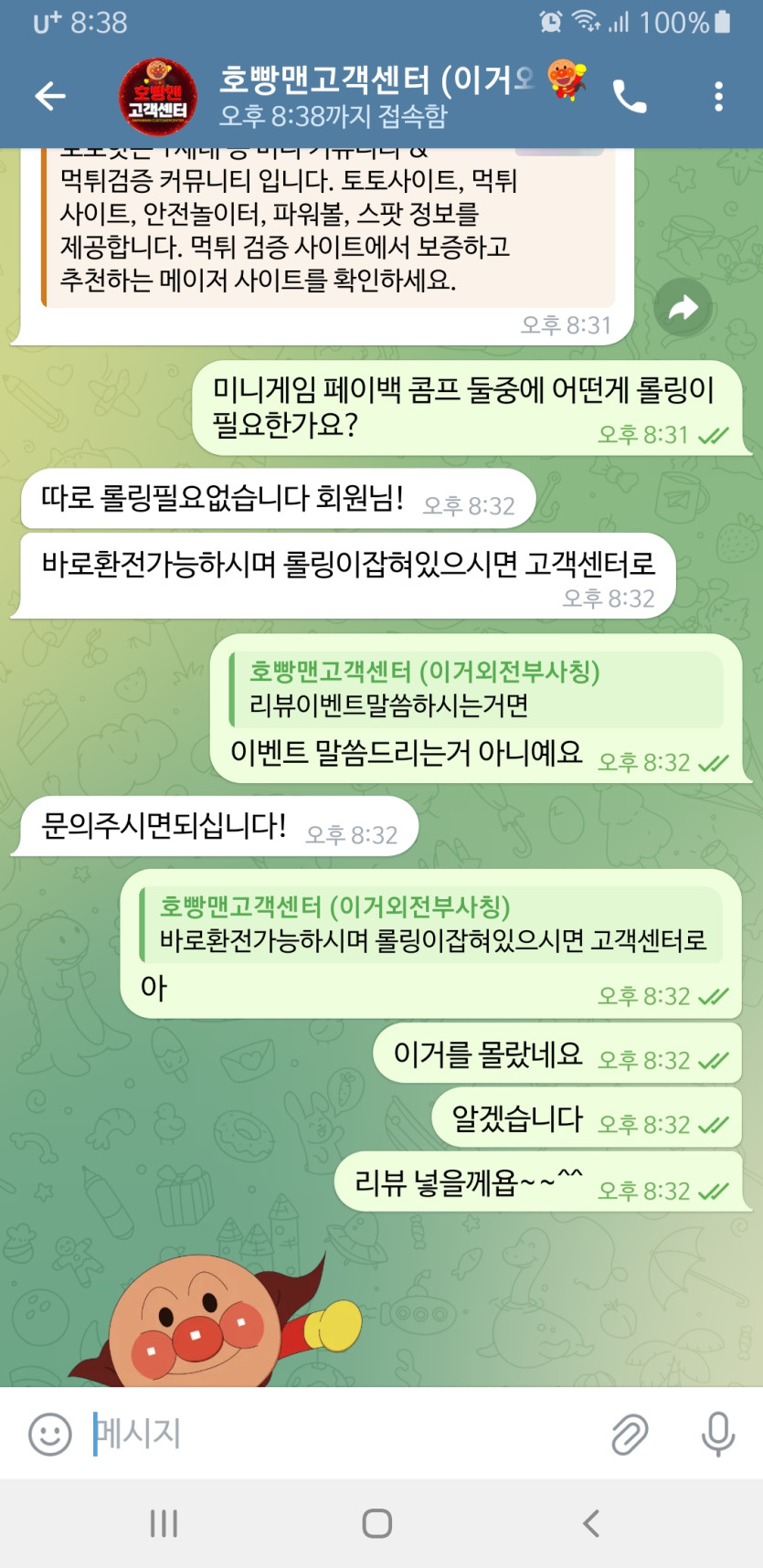Jump to the quoted message 리뷰이벤트말씀하시는거면

click(x=475, y=690)
